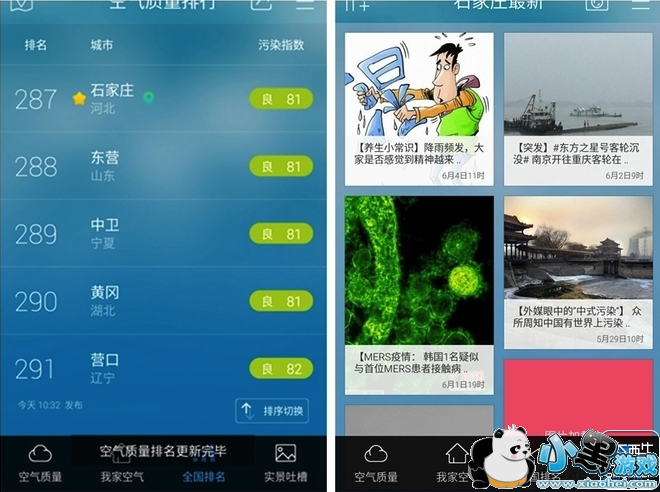
Task: Switch to the 实景吐槽 tab
Action: coord(285,463)
